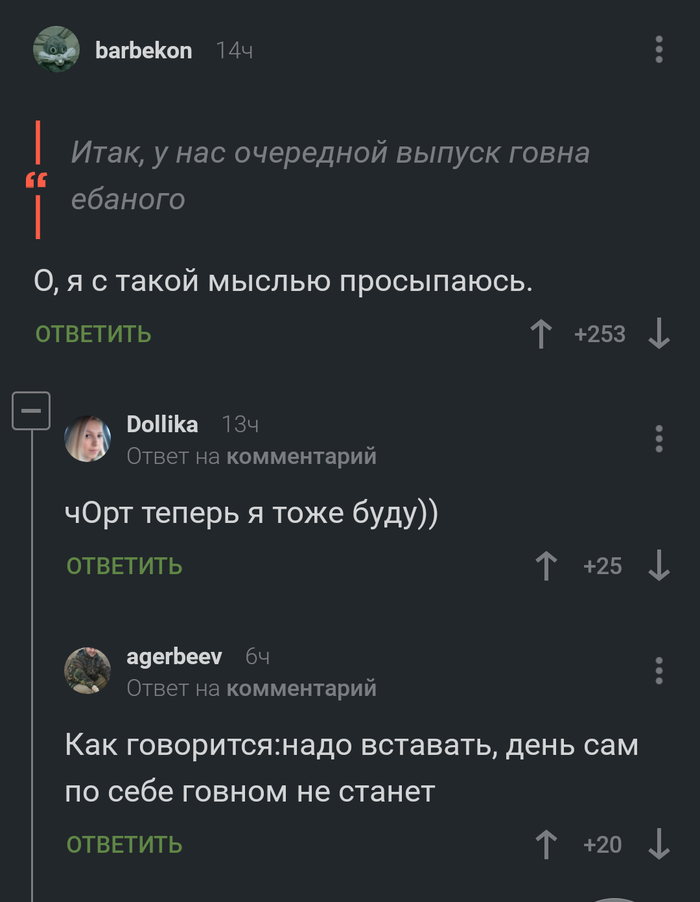Upvote Dollika's comment
Image resolution: width=700 pixels, height=902 pixels.
pyautogui.click(x=546, y=566)
